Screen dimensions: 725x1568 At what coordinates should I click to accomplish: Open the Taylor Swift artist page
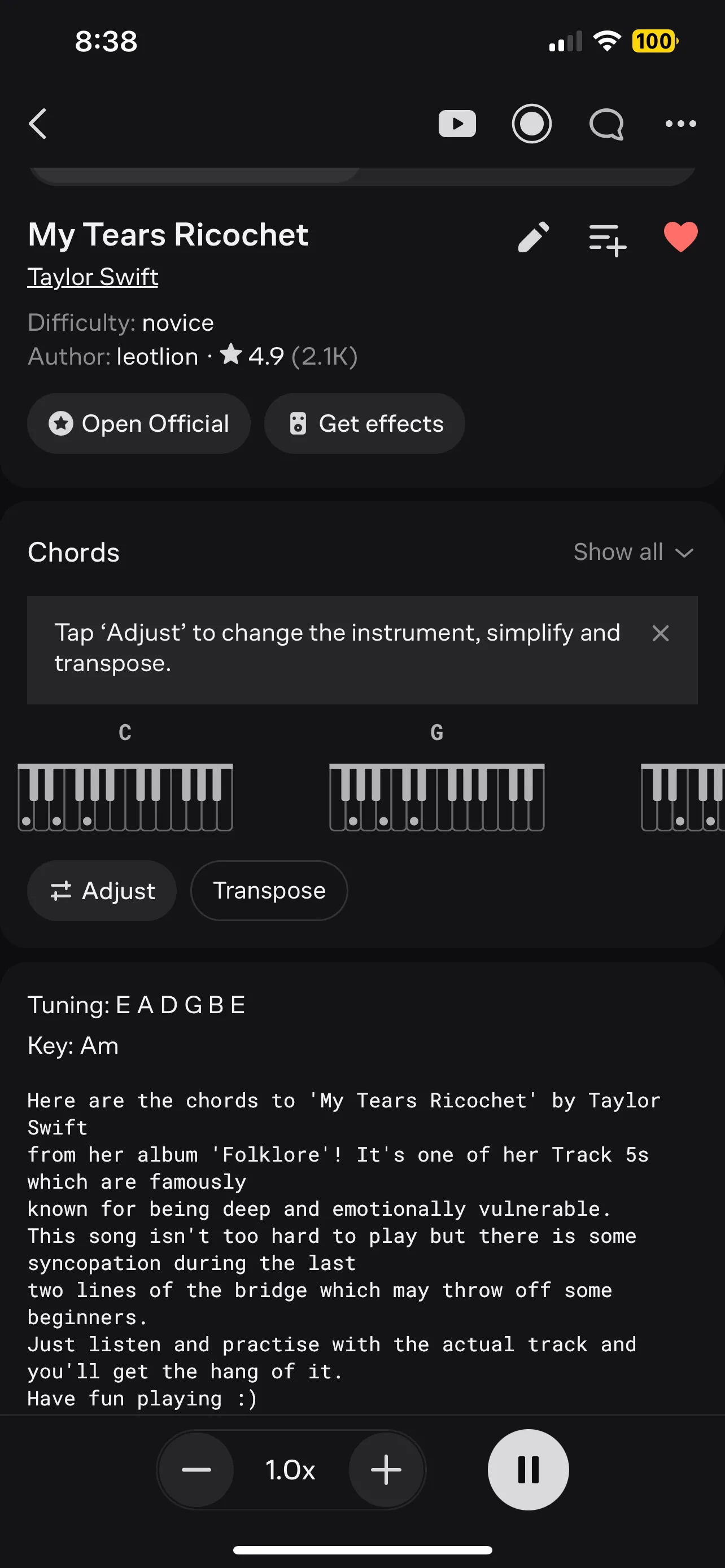pos(93,277)
